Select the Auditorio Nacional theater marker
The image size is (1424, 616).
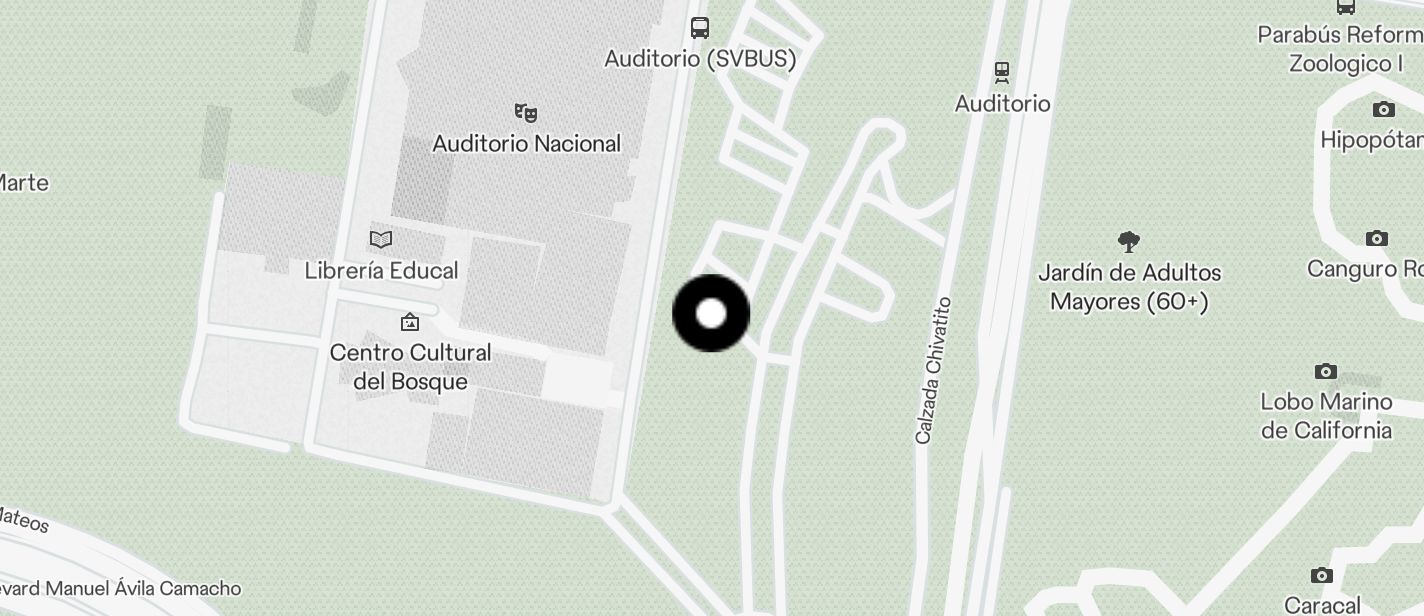526,112
